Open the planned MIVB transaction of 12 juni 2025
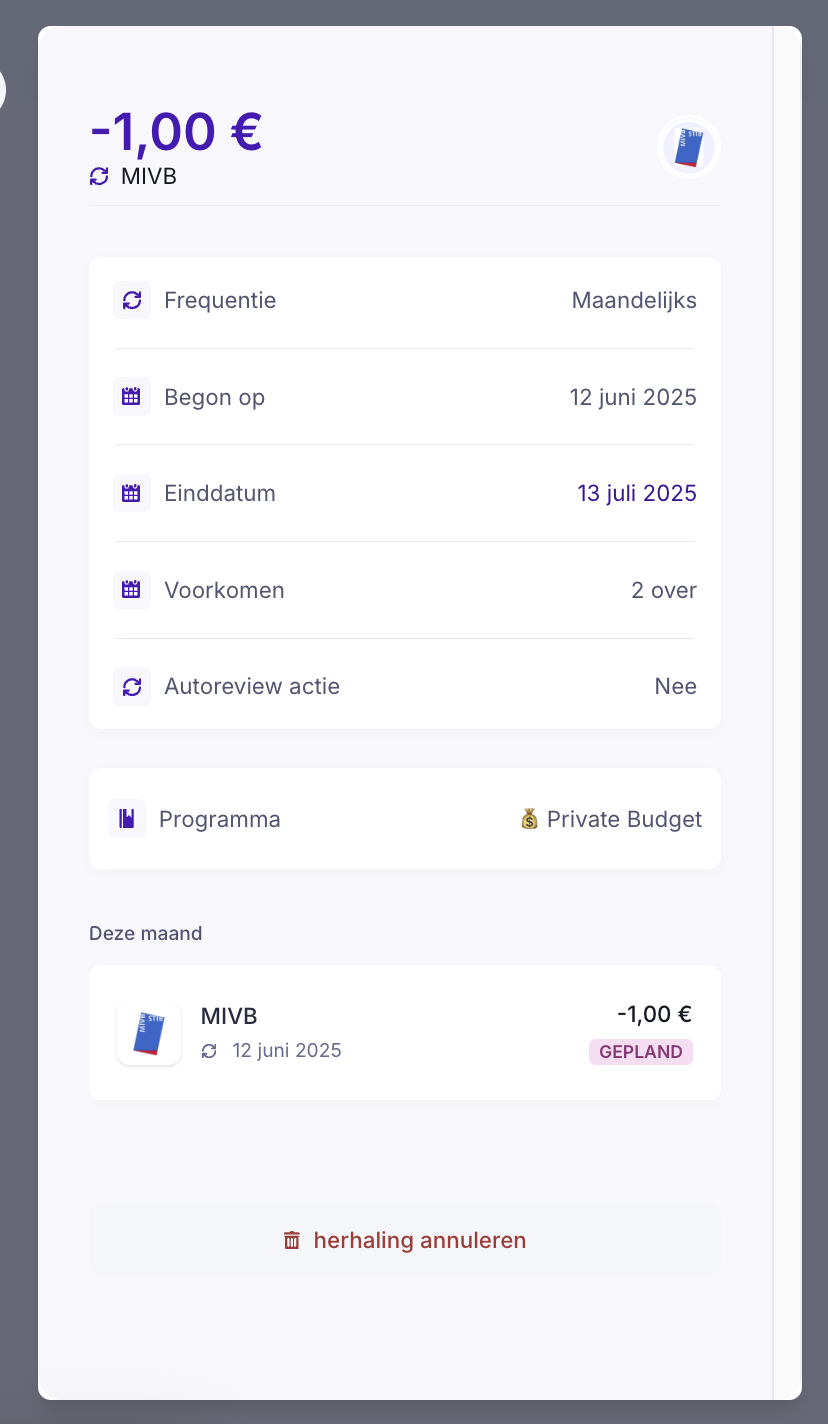 405,1033
